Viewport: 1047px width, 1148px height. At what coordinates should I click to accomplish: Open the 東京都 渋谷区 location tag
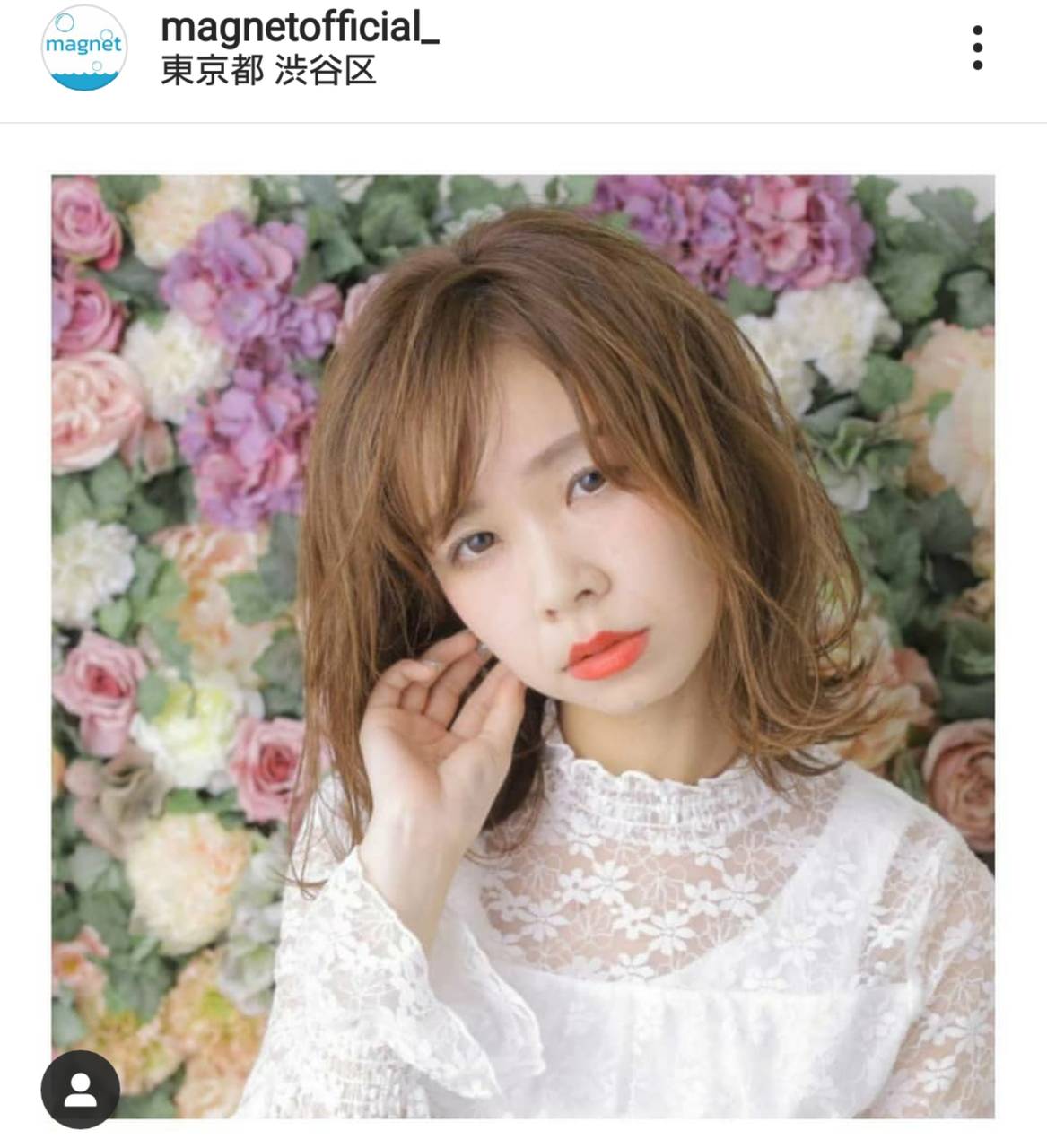(268, 71)
